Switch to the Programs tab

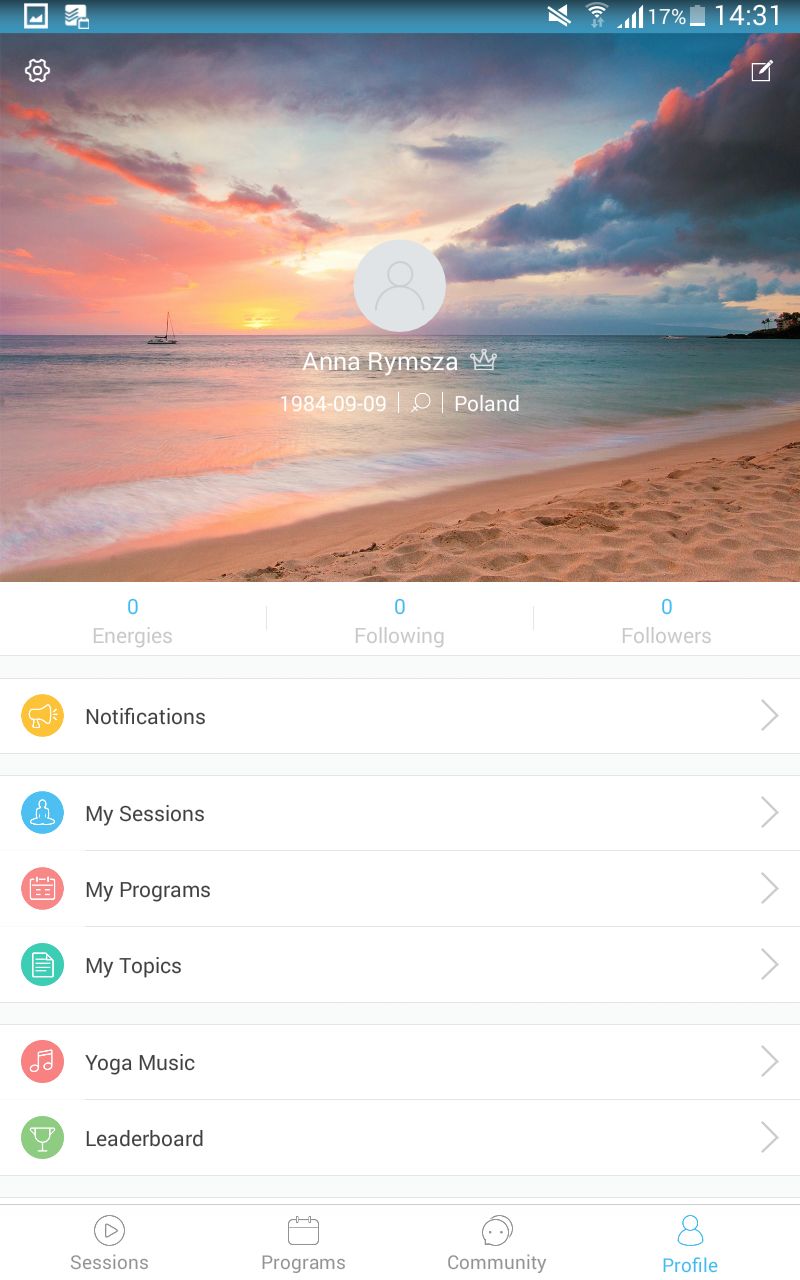point(303,1243)
